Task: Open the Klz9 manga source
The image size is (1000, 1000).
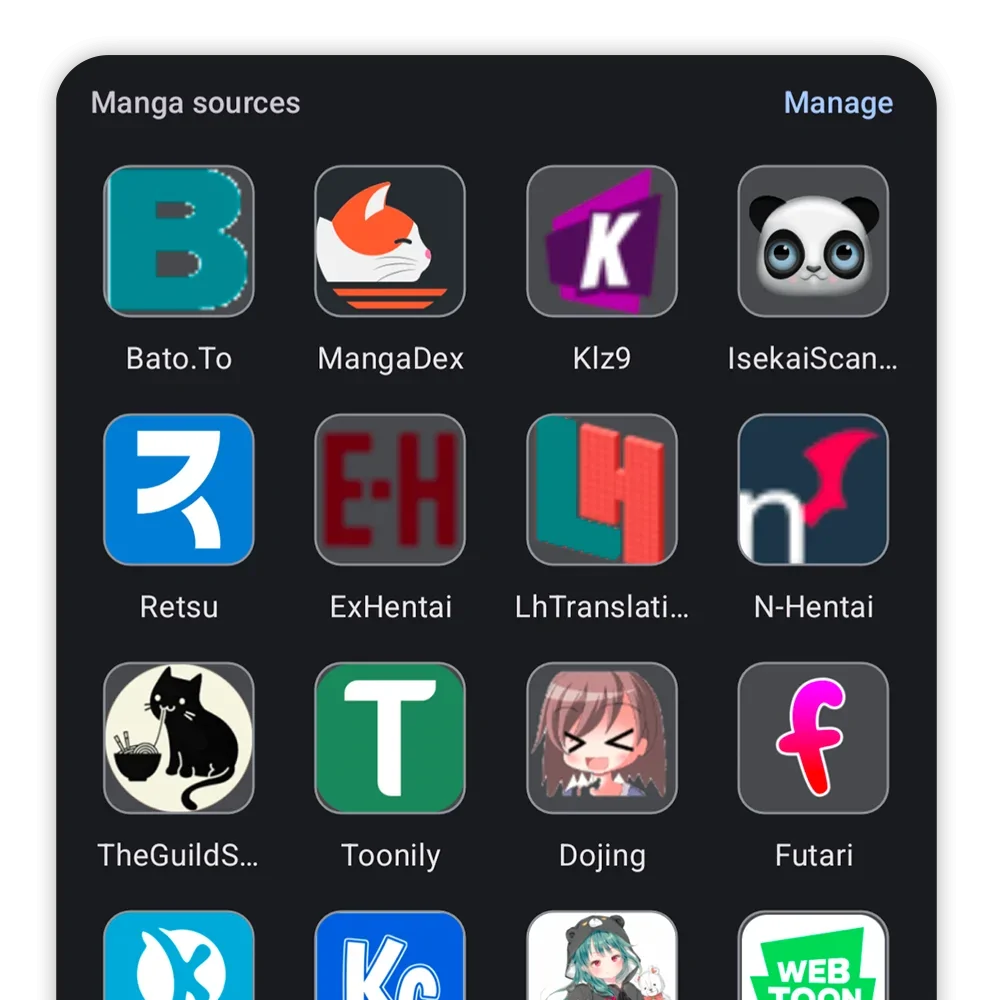Action: [602, 241]
